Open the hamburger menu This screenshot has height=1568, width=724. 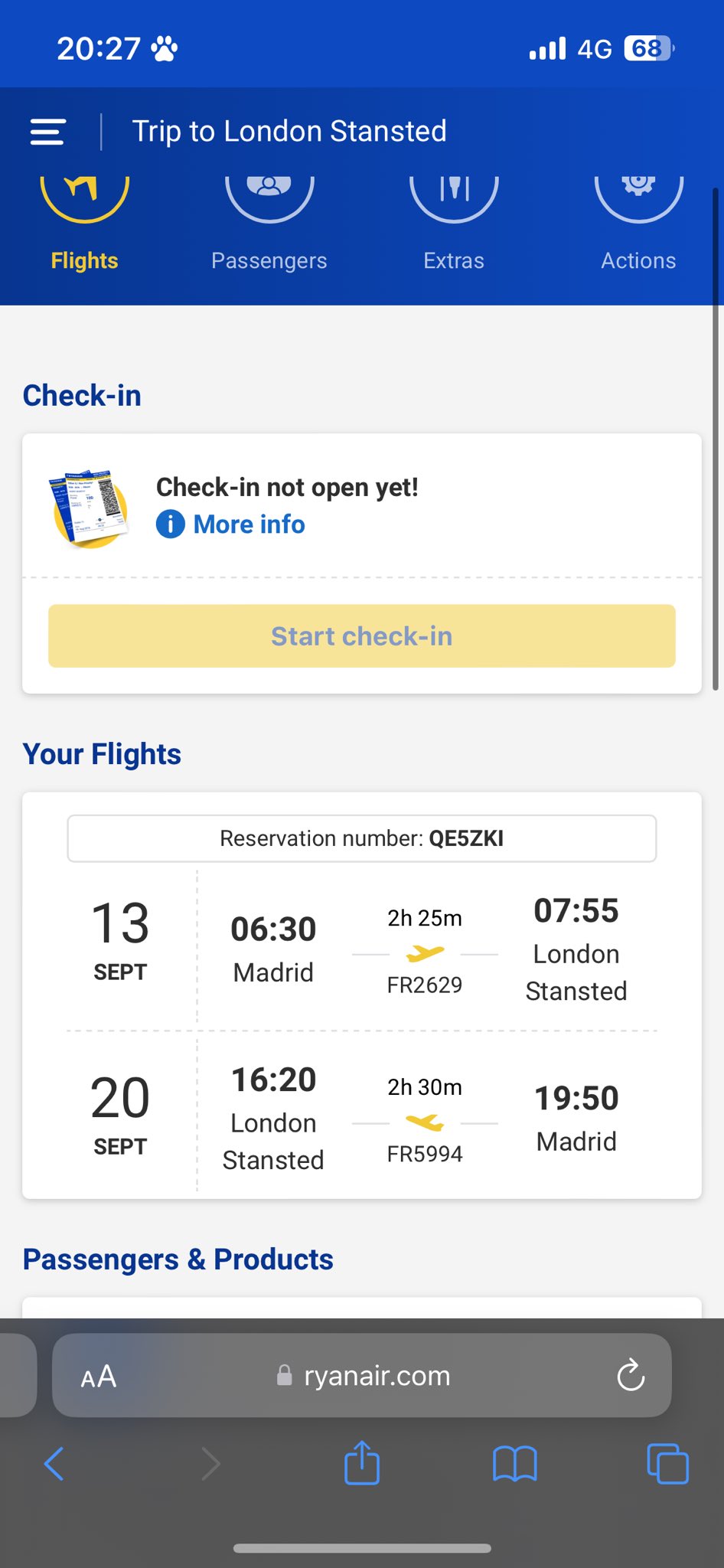click(47, 132)
